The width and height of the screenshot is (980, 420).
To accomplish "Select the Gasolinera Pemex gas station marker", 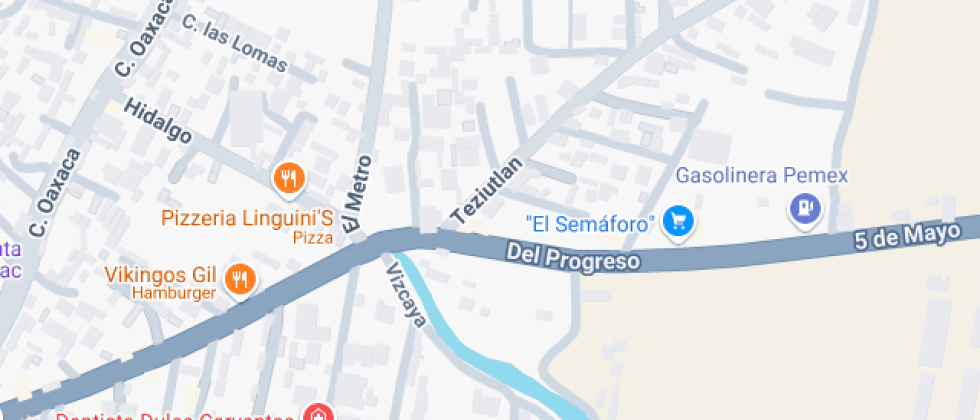I will click(805, 208).
